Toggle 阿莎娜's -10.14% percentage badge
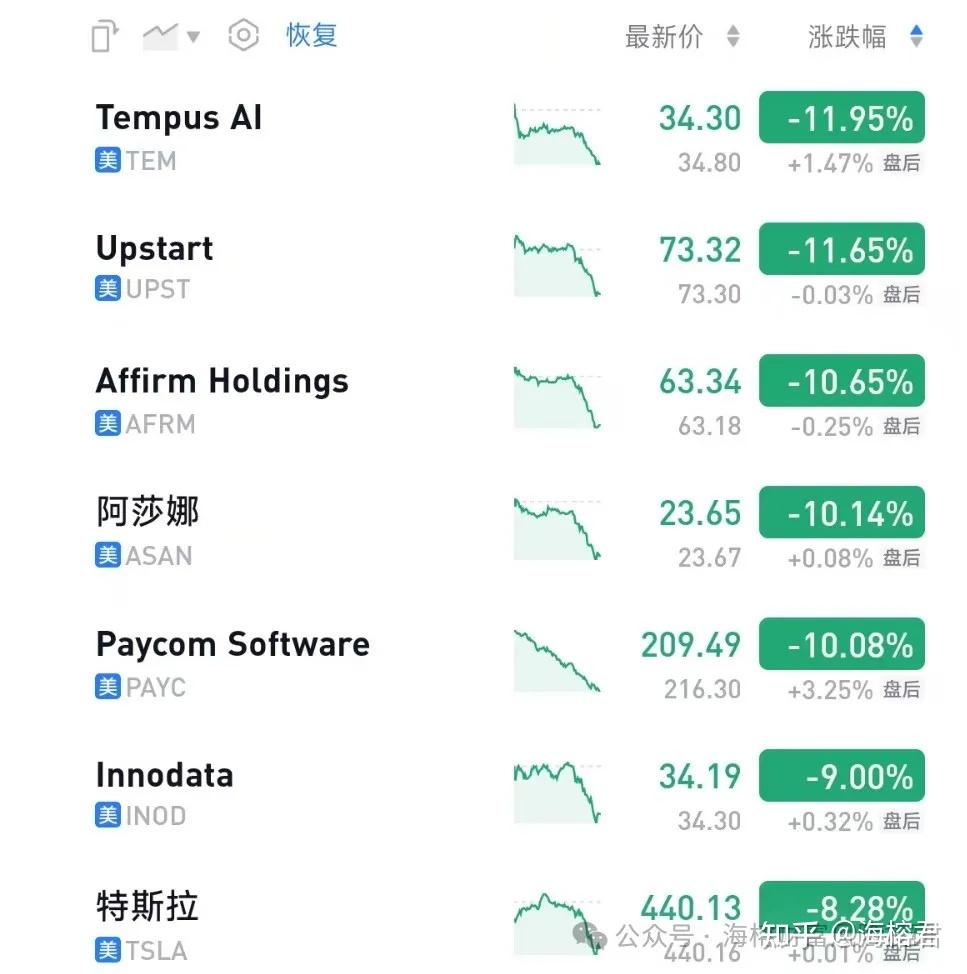This screenshot has width=967, height=974. [x=841, y=513]
